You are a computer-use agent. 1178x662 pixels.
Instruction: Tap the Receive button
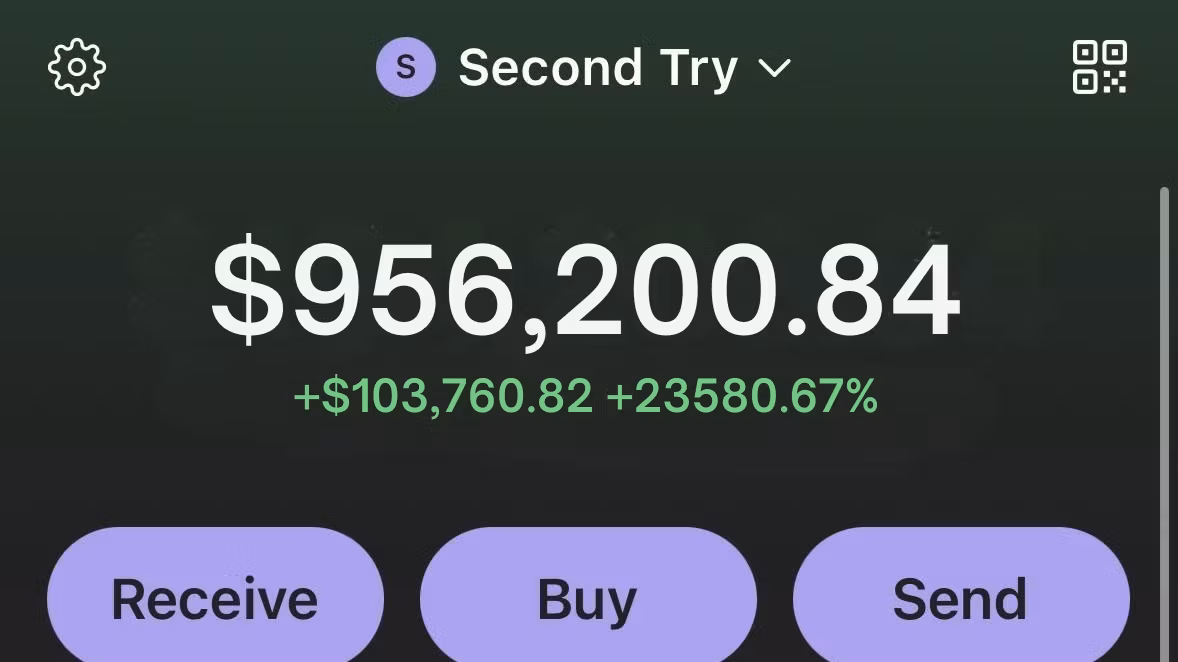[x=215, y=599]
